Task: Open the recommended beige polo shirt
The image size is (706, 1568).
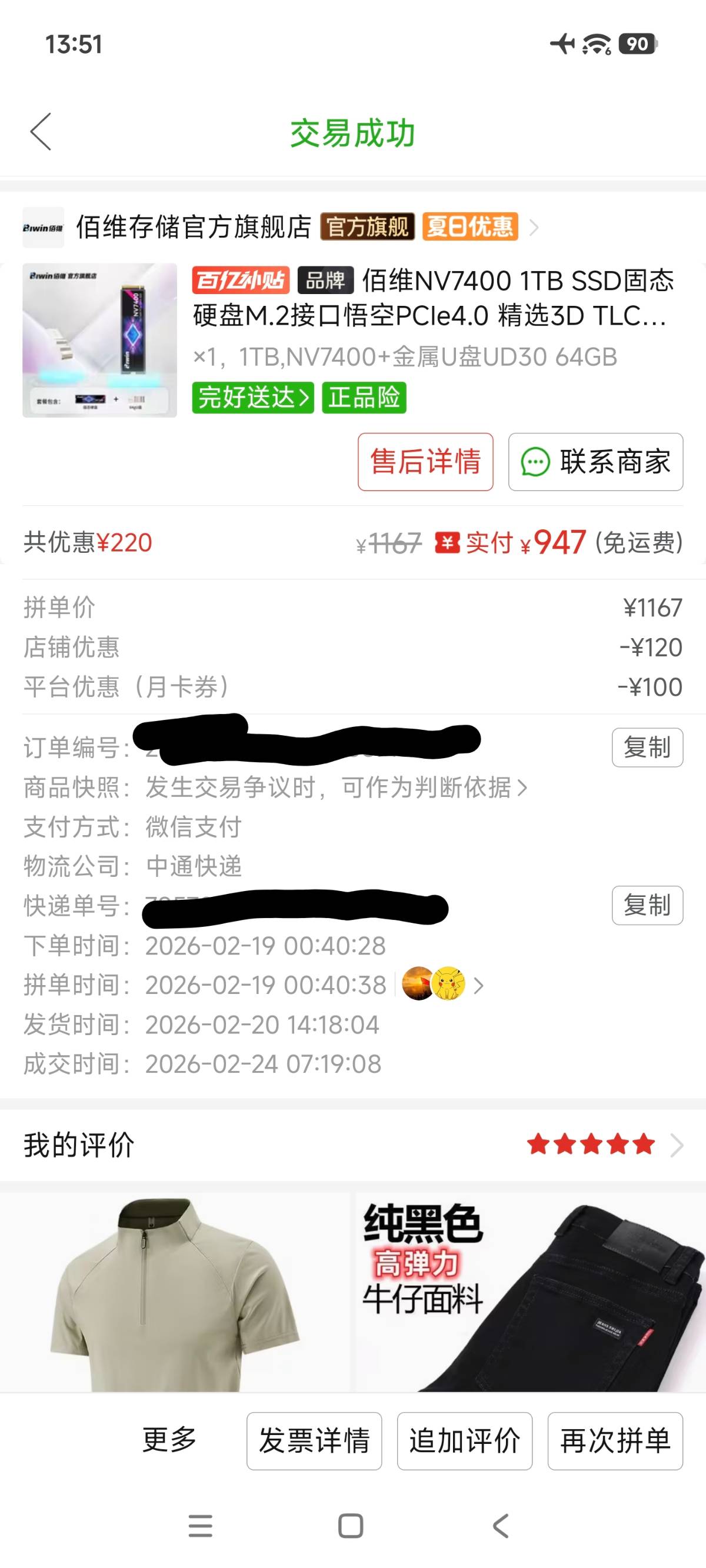Action: pyautogui.click(x=175, y=1290)
